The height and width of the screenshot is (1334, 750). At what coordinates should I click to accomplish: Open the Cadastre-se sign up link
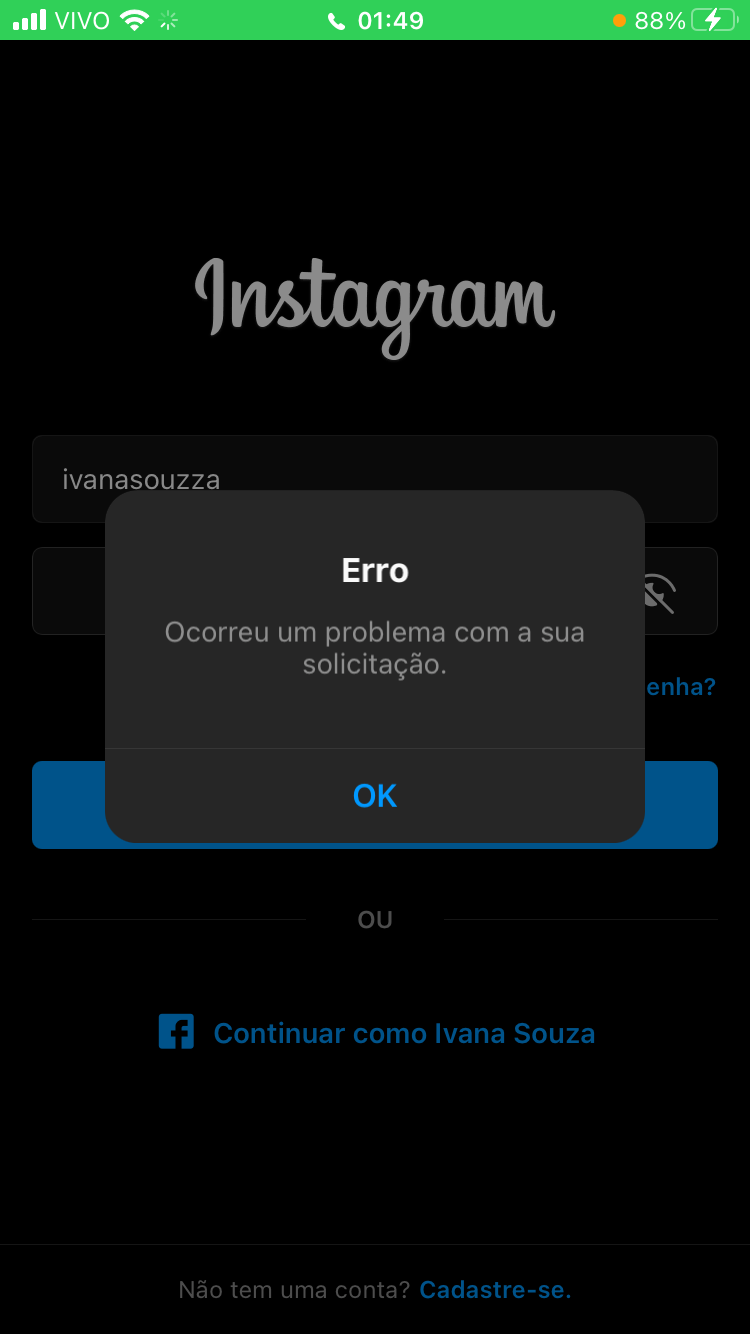[495, 1289]
